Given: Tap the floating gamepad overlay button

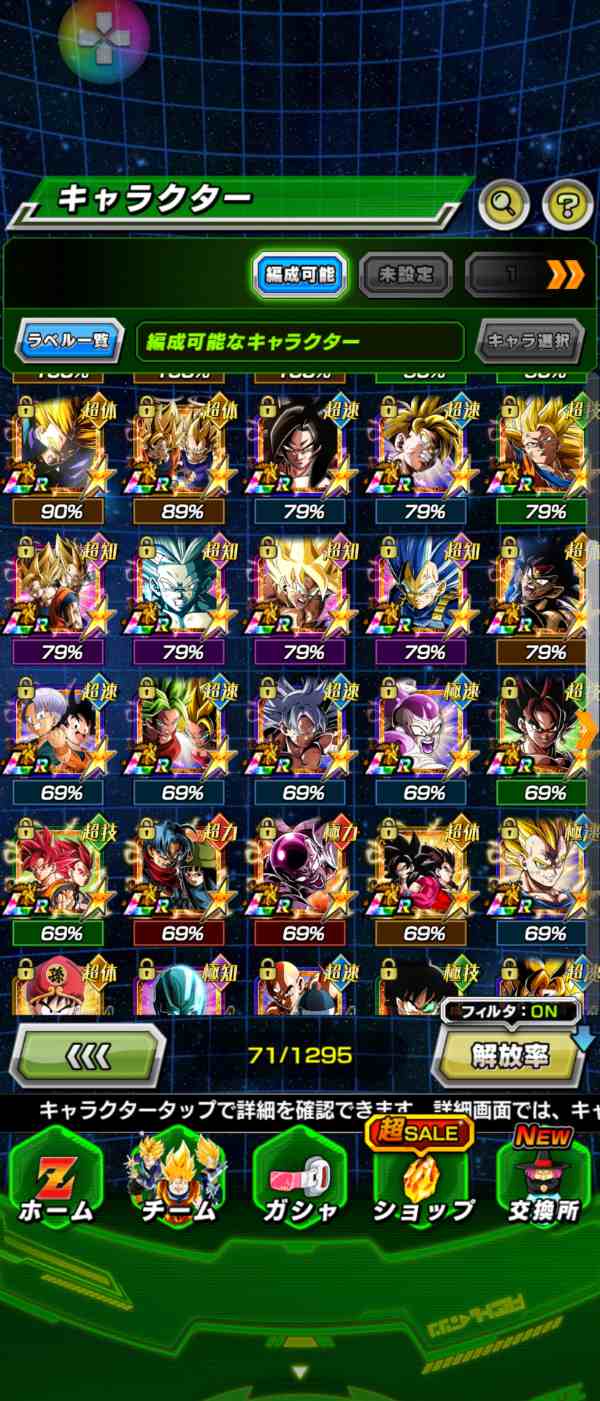Looking at the screenshot, I should (103, 40).
